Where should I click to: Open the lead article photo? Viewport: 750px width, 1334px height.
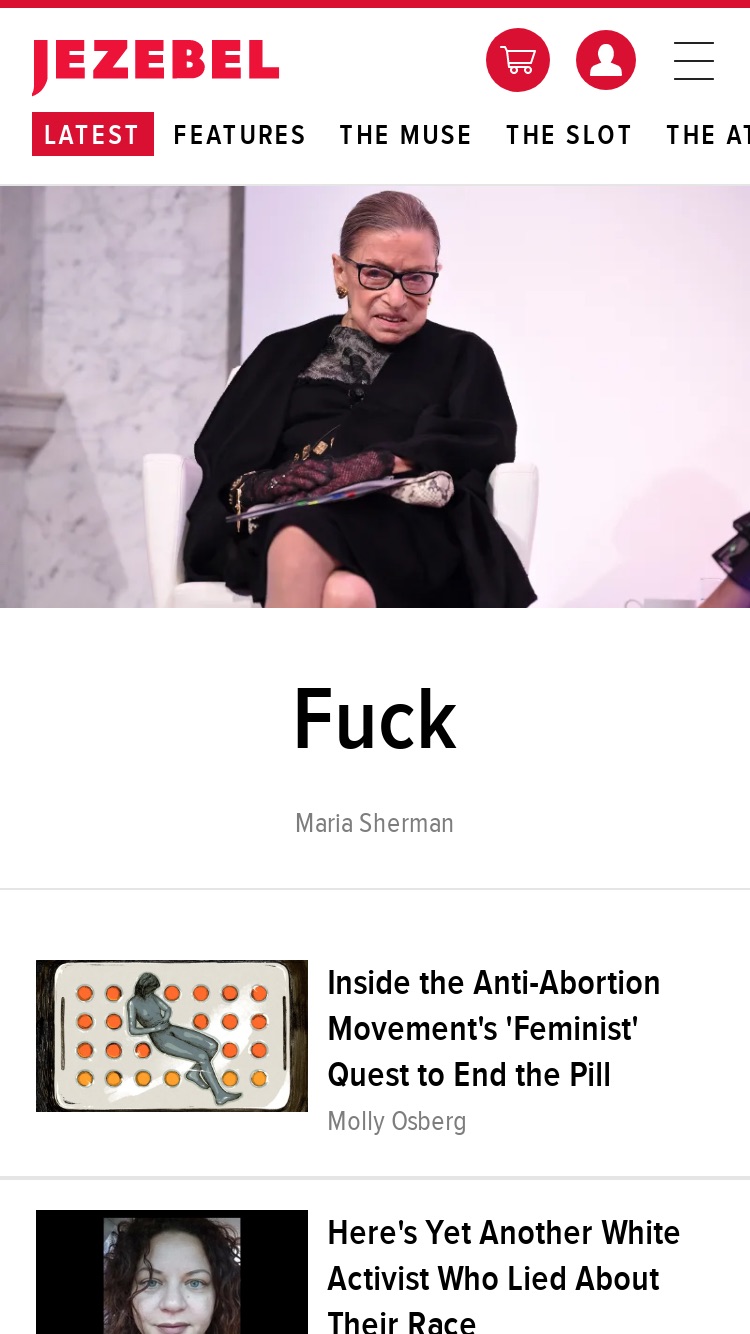(375, 397)
